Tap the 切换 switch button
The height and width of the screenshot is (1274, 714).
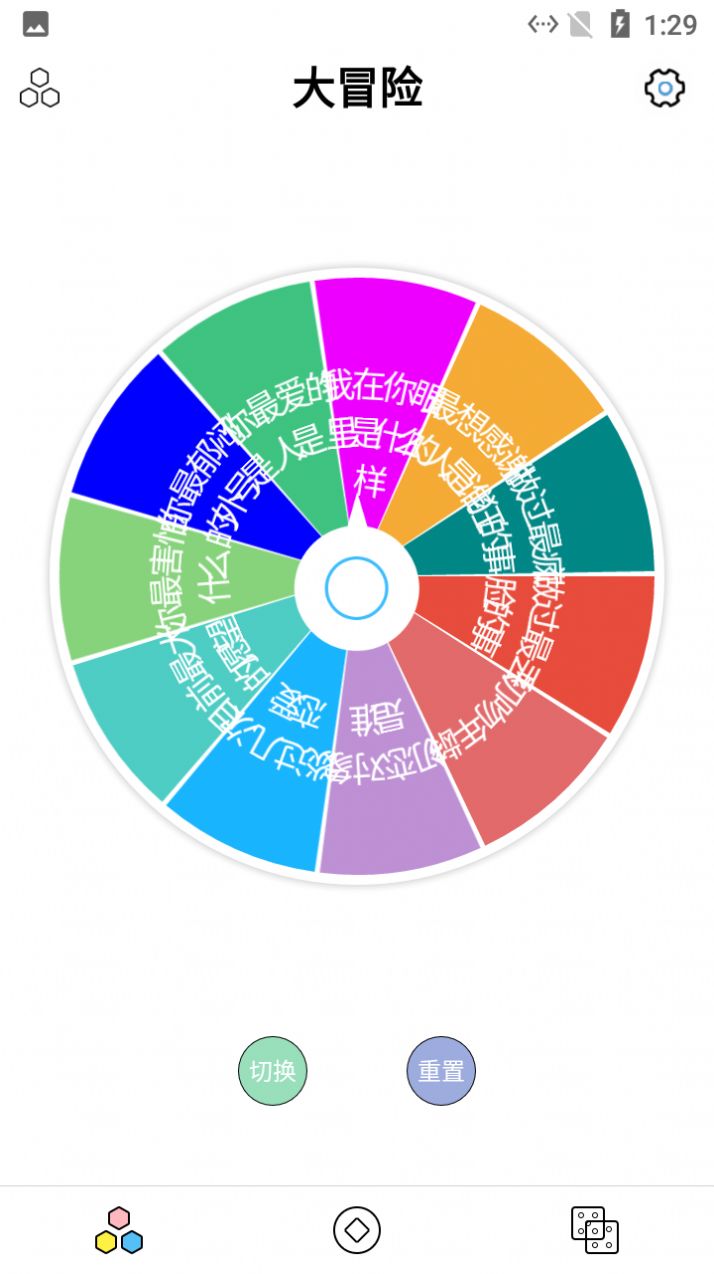coord(272,1071)
